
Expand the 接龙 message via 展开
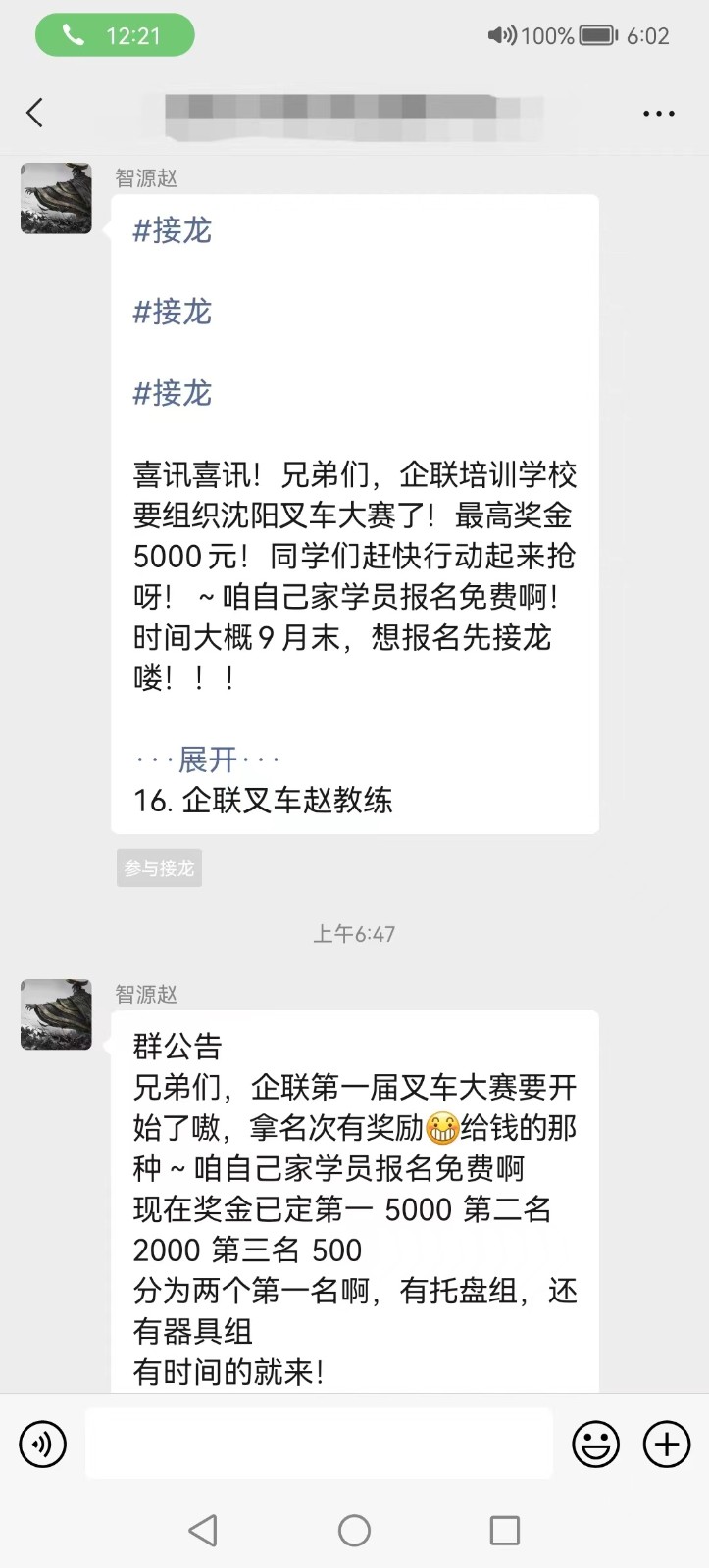coord(207,759)
